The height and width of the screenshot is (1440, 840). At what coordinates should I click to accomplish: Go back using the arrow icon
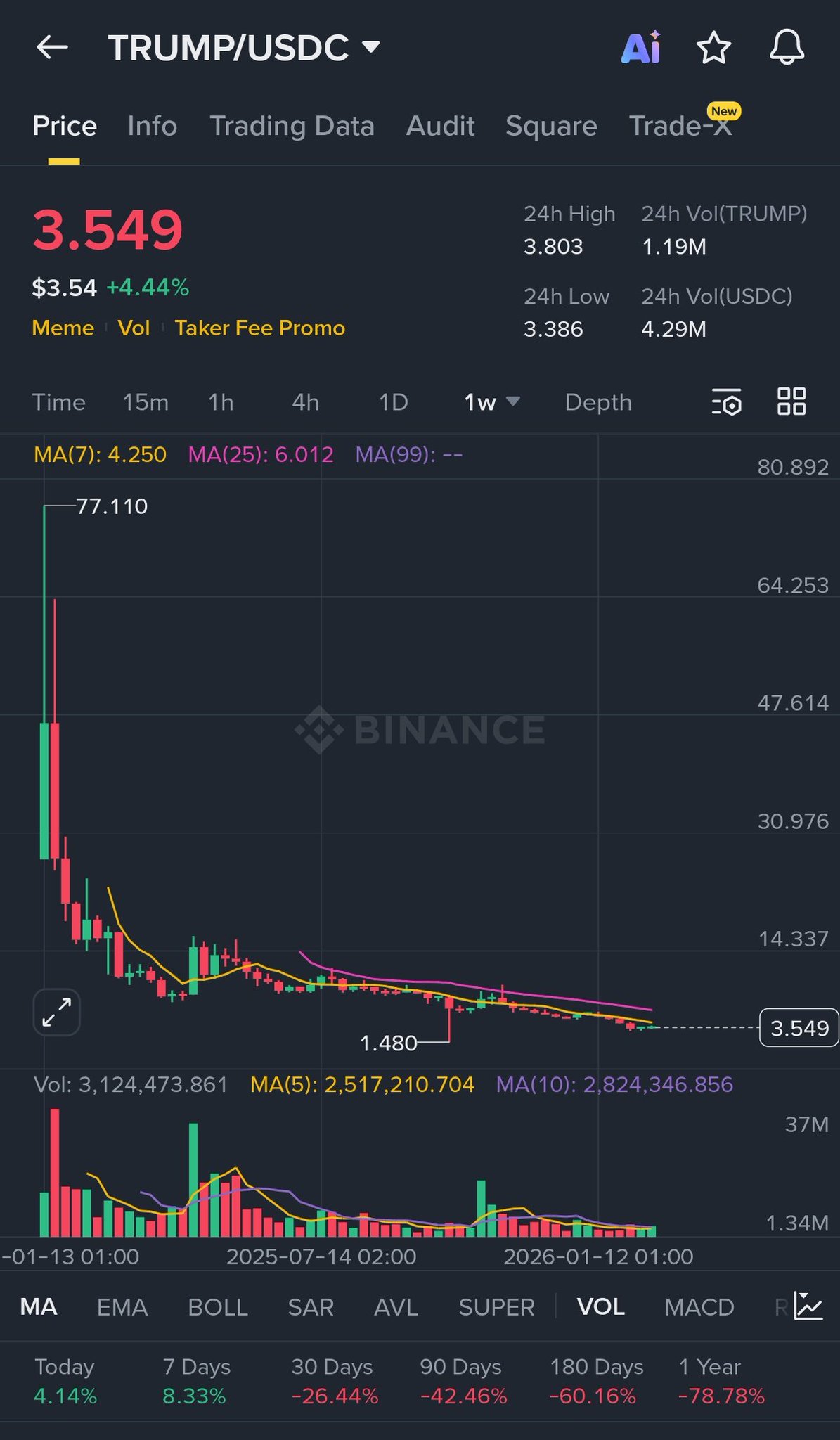52,48
